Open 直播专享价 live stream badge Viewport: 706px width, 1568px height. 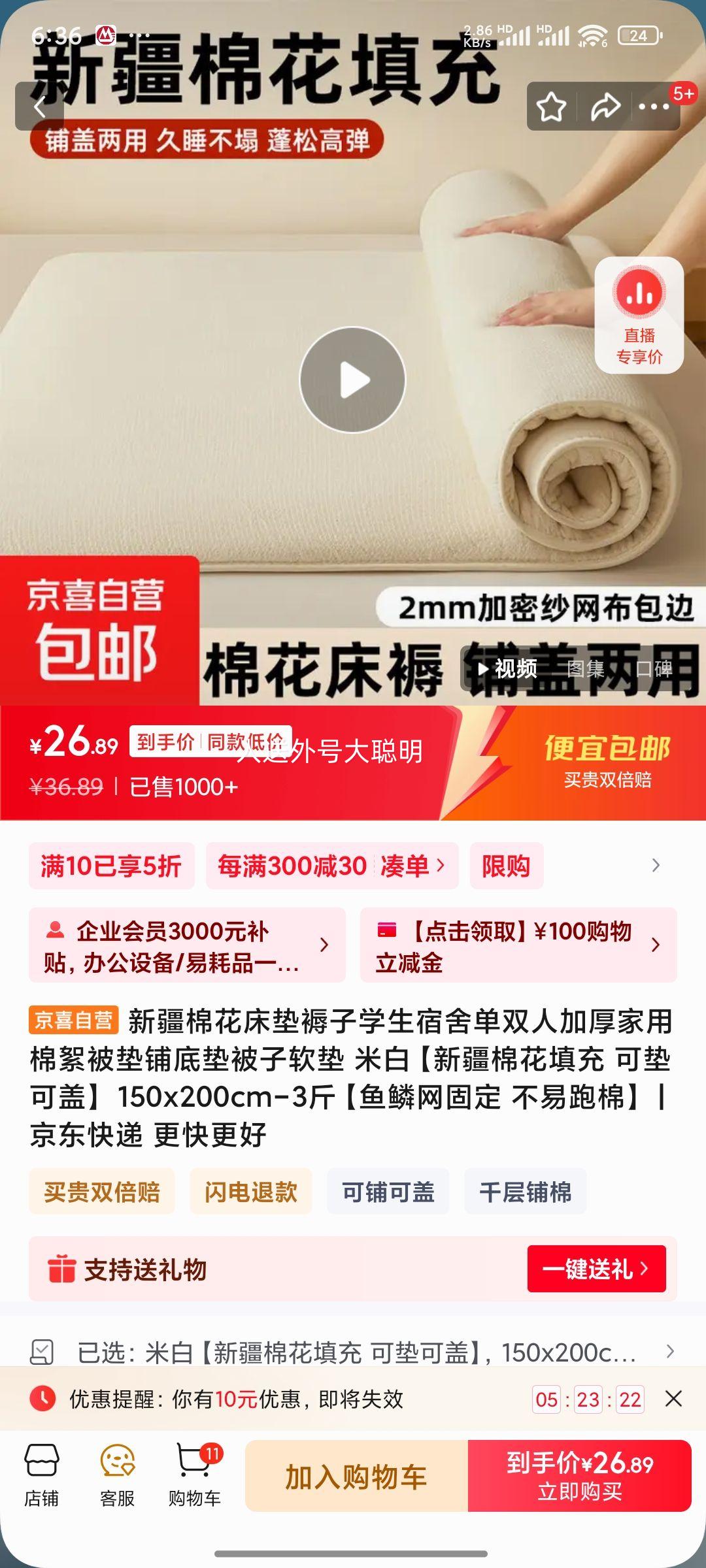(x=639, y=316)
